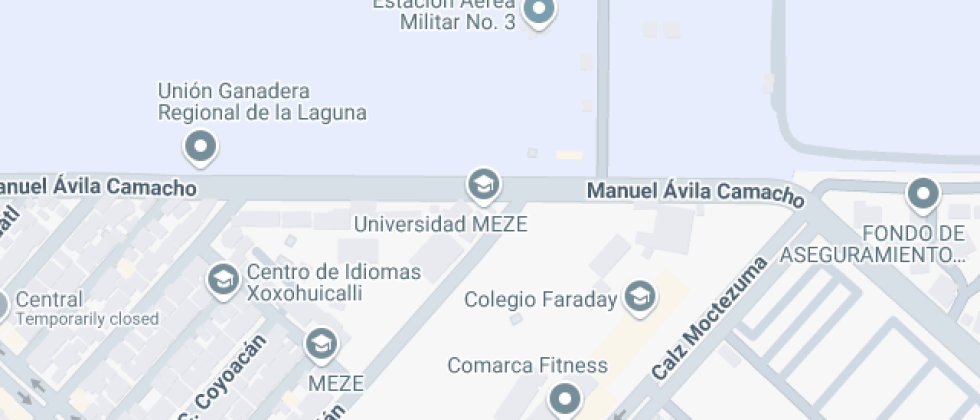The image size is (980, 420).
Task: Open the Universidad MEZE map pin
Action: coord(484,185)
